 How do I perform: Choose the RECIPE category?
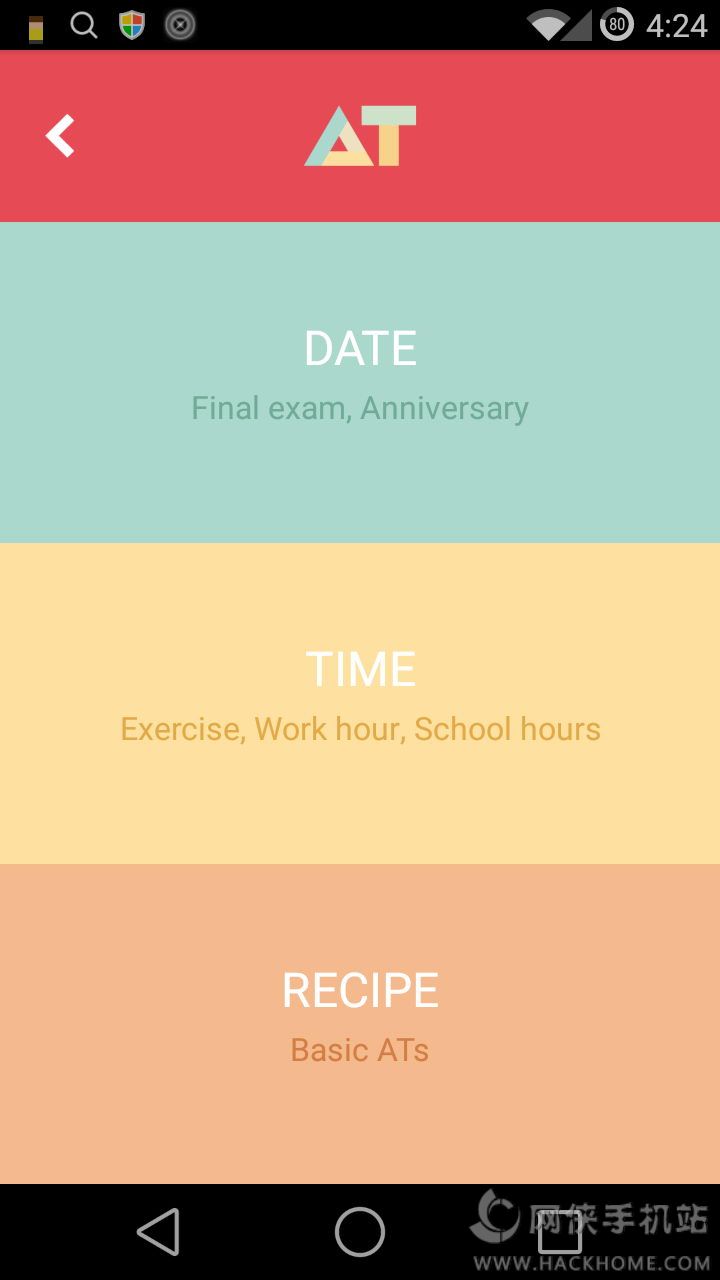coord(360,1022)
